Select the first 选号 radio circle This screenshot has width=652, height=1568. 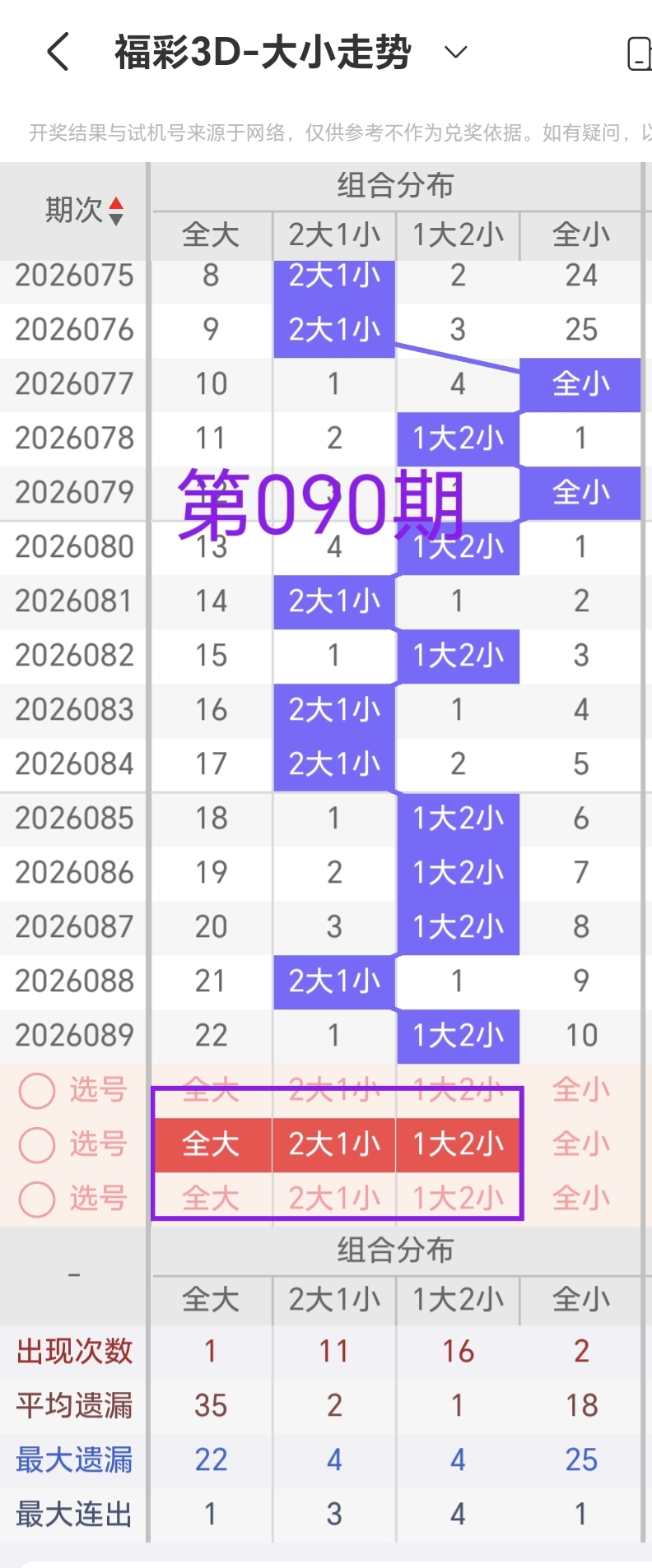pos(36,1089)
